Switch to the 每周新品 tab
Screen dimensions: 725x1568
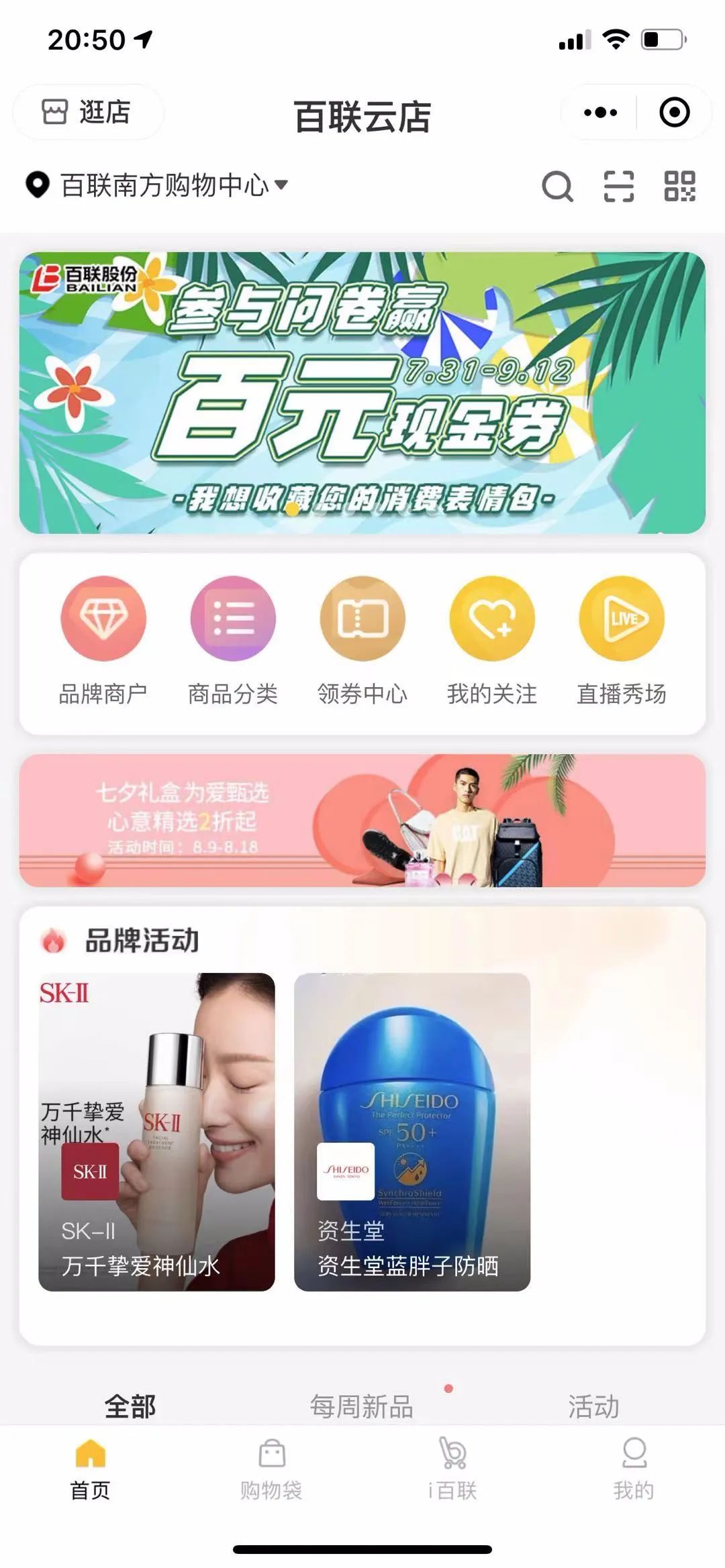(x=362, y=1406)
